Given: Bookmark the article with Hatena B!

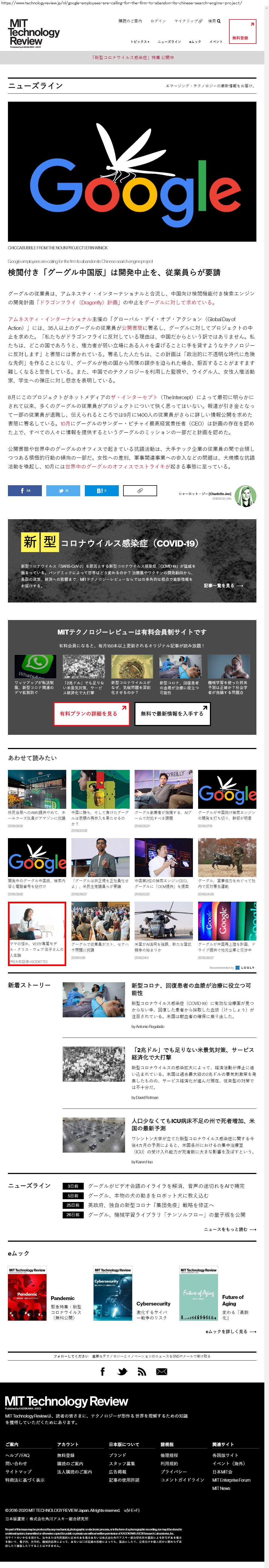Looking at the screenshot, I should [x=101, y=490].
